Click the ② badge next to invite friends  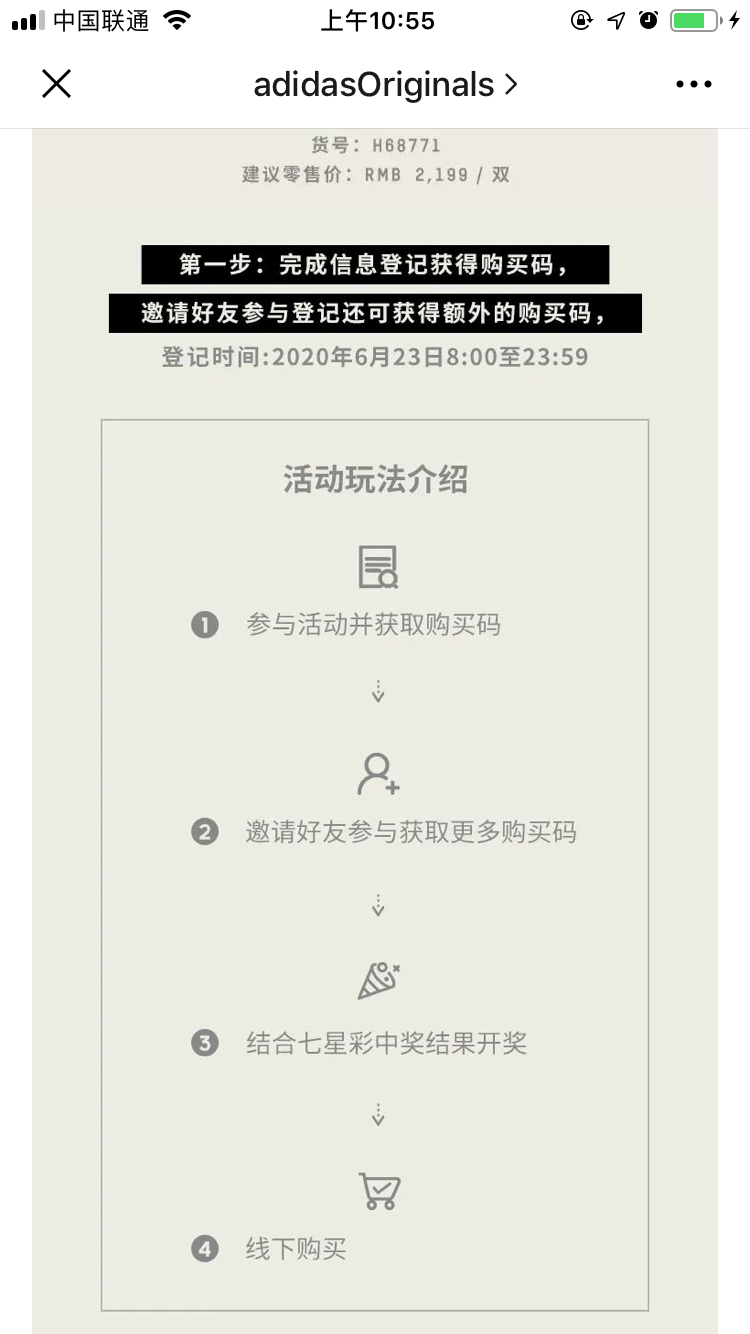tap(204, 832)
